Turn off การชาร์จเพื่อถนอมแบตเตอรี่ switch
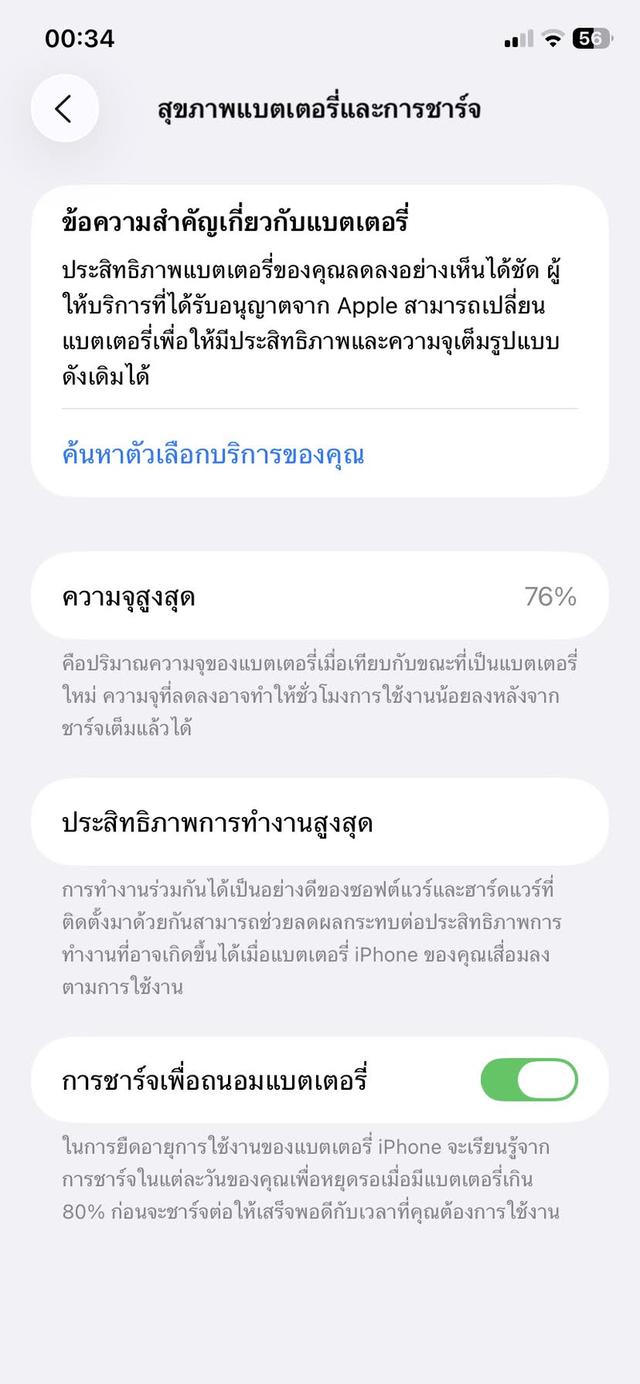 [x=529, y=1080]
